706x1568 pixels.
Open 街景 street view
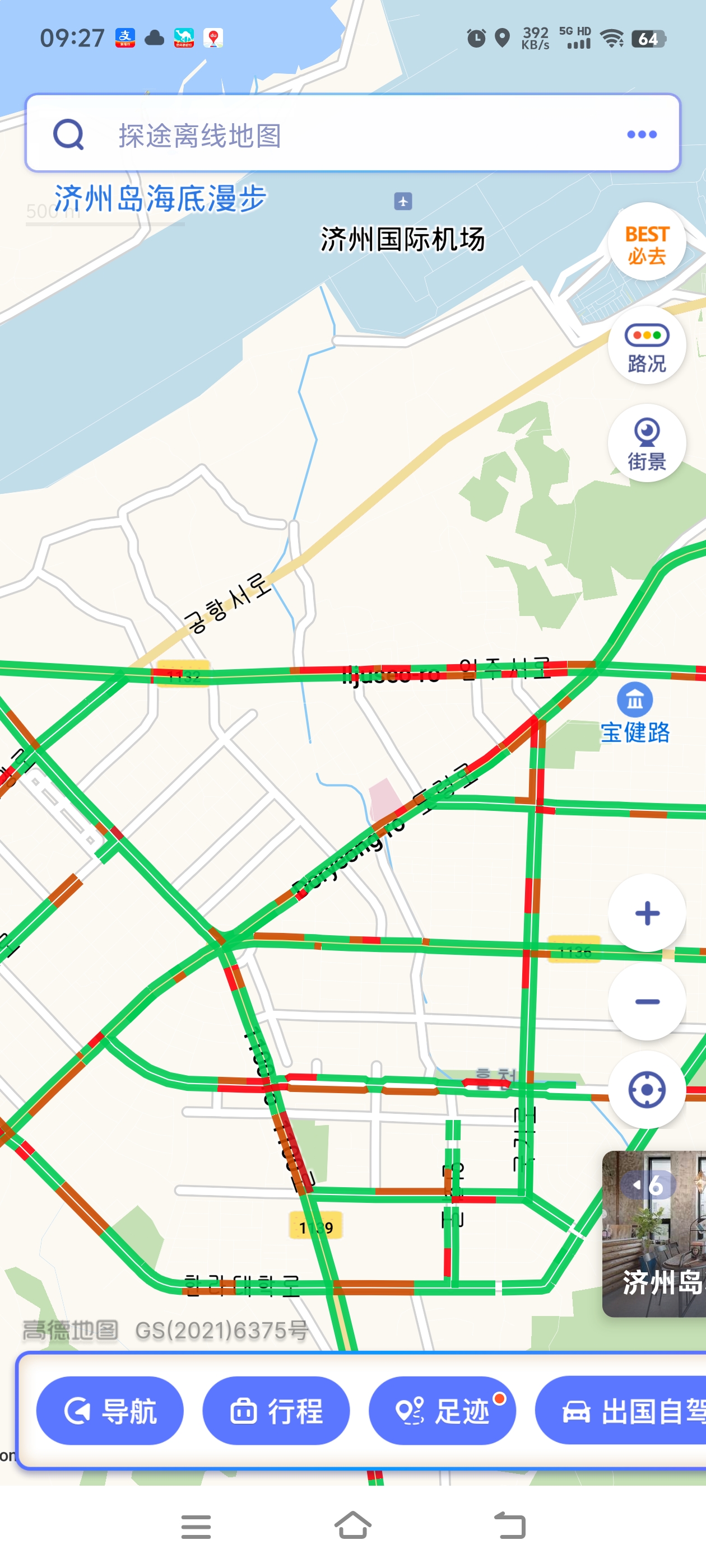click(646, 444)
